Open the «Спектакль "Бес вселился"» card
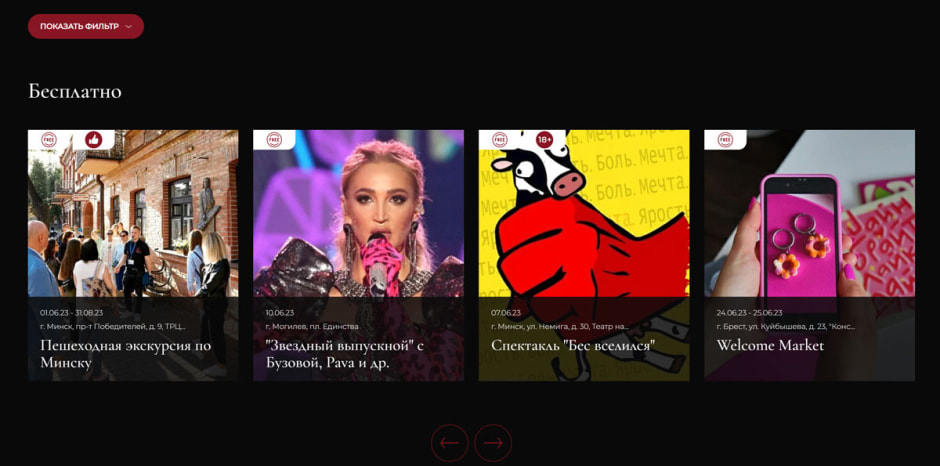940x466 pixels. click(584, 255)
